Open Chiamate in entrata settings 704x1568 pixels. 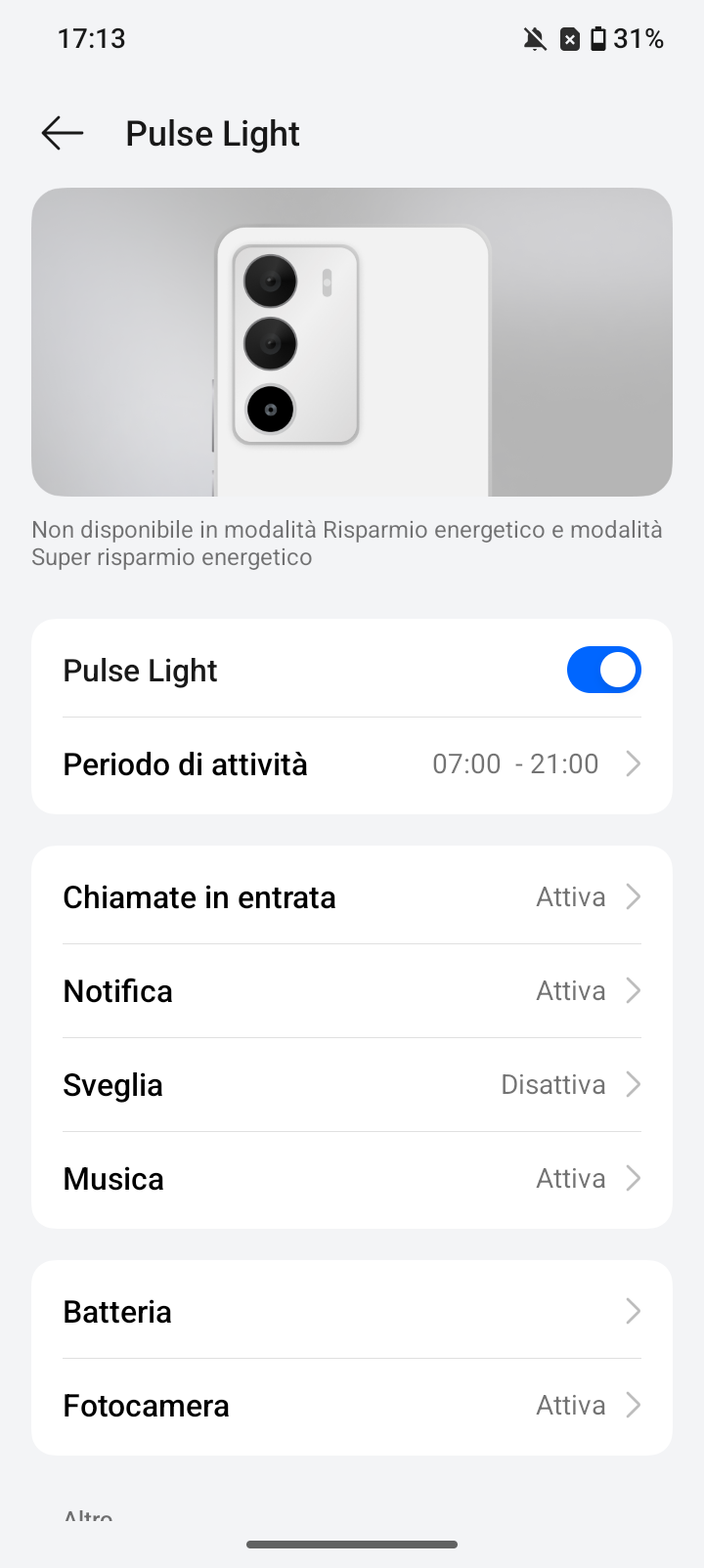pos(352,896)
